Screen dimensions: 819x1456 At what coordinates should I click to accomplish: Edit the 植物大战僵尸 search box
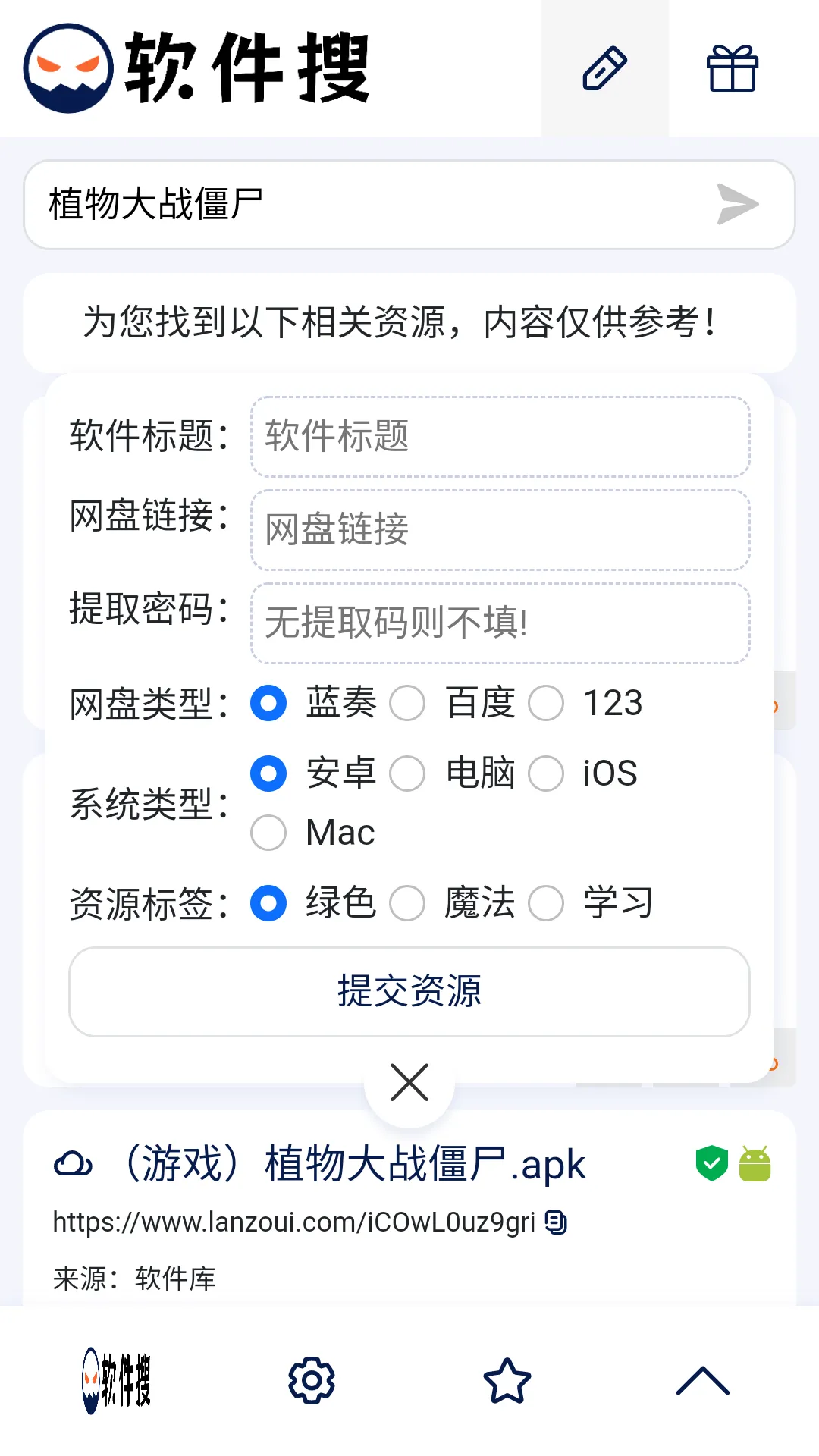[x=364, y=205]
